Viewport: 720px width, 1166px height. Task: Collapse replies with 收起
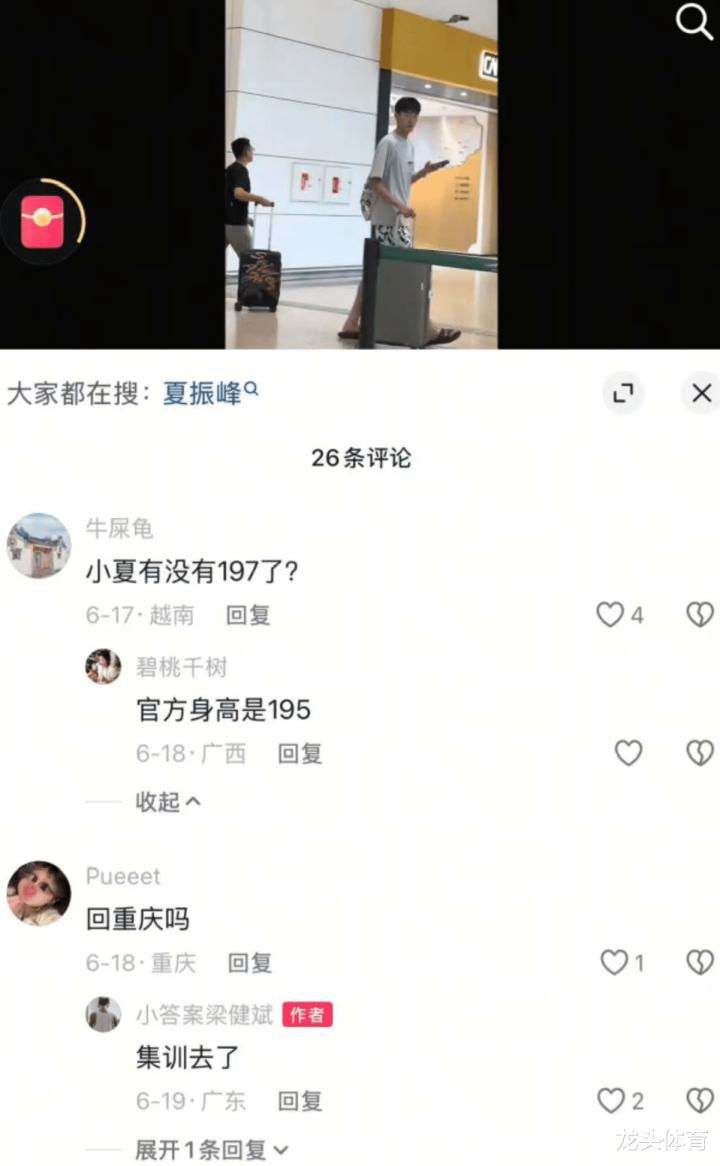(168, 801)
